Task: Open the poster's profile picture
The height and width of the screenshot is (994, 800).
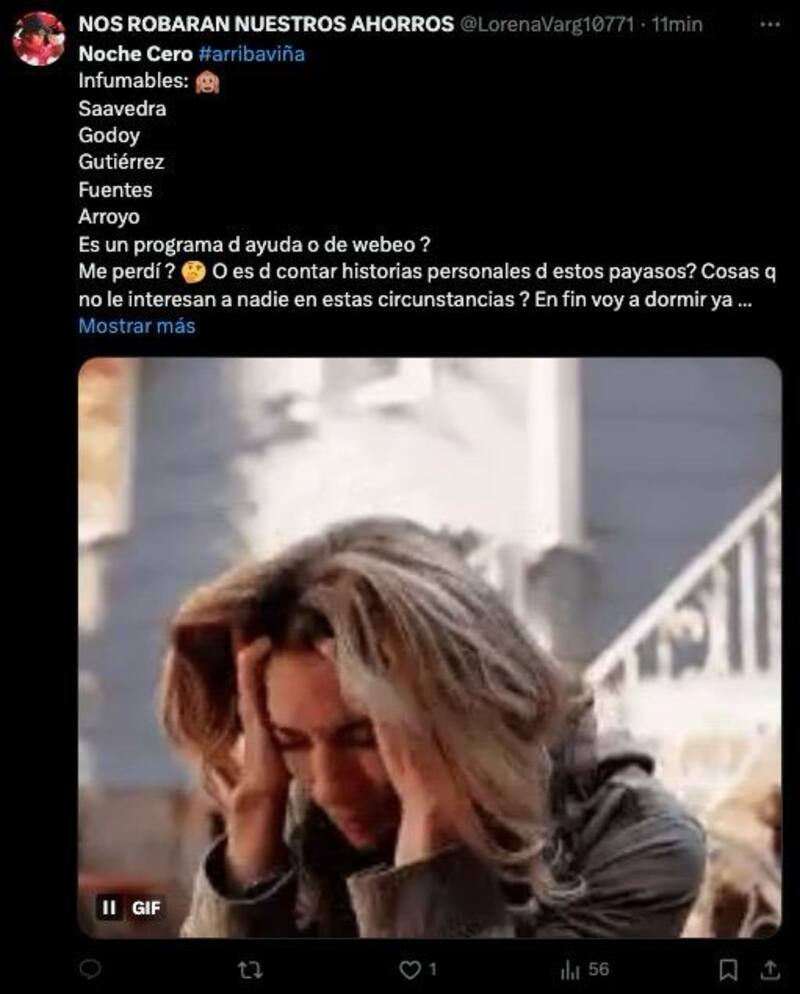Action: click(39, 39)
